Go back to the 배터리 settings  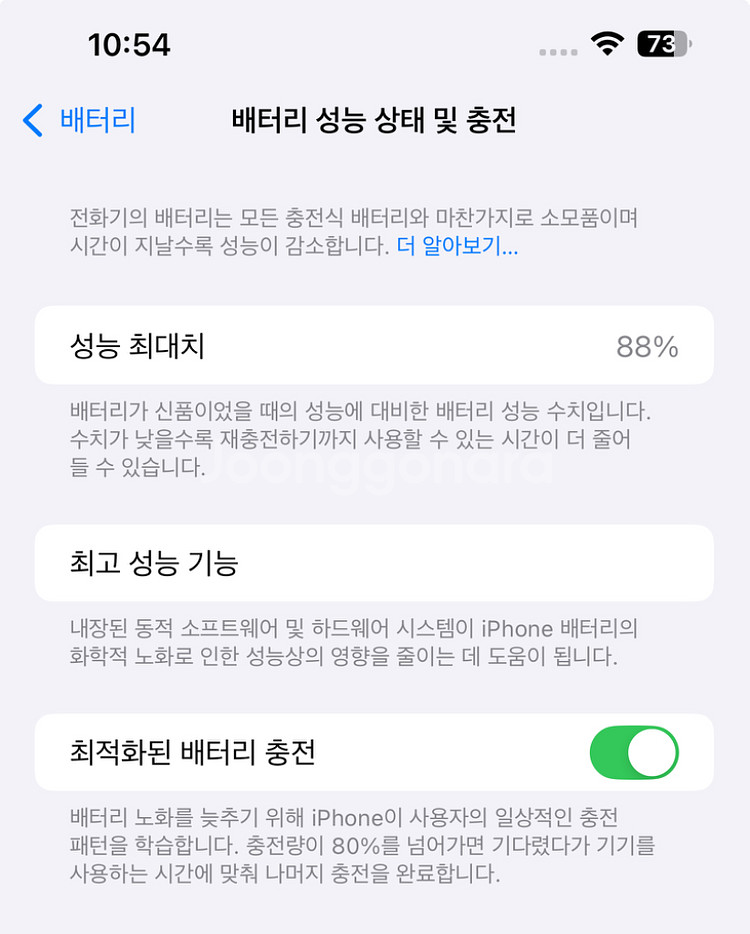(x=78, y=121)
